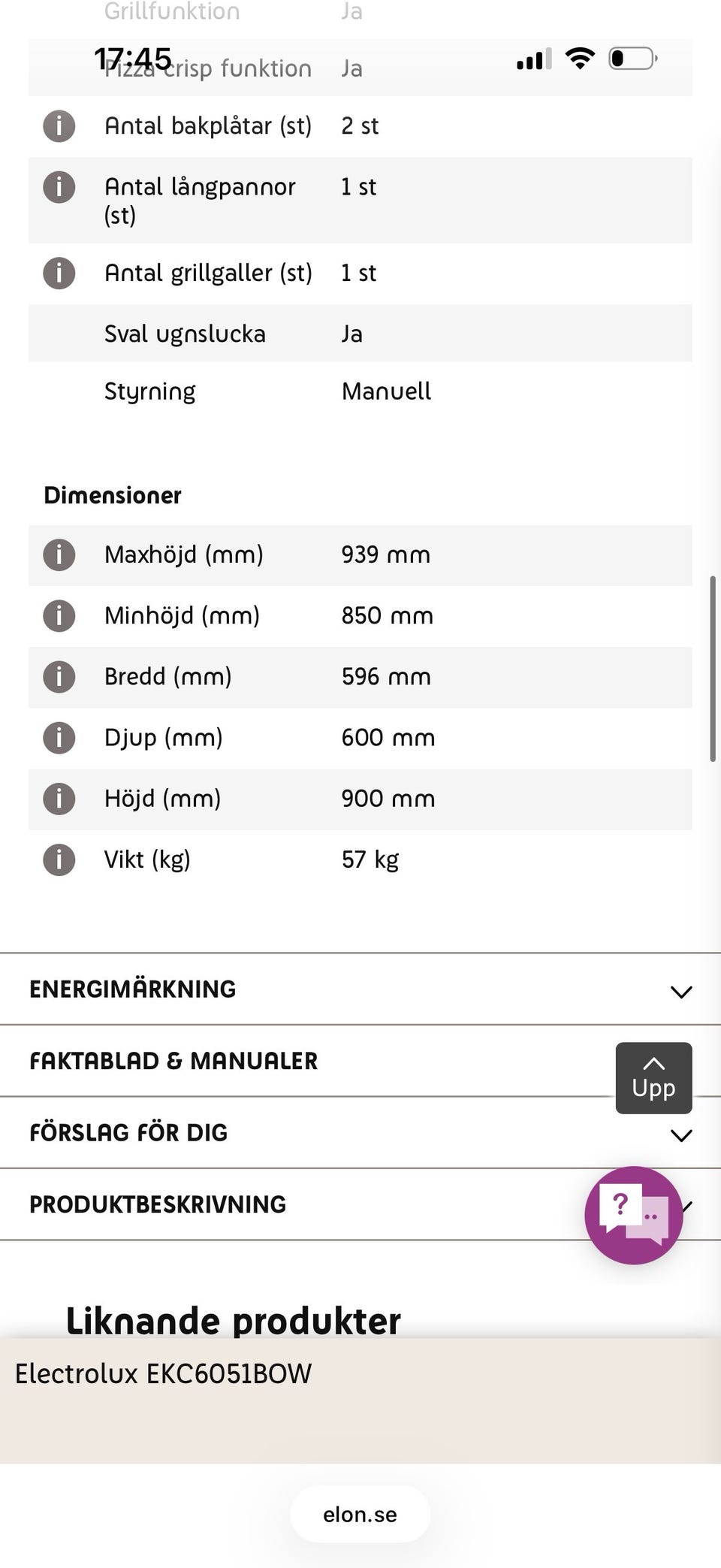Expand the Energimärkning section
The image size is (721, 1568).
point(359,989)
